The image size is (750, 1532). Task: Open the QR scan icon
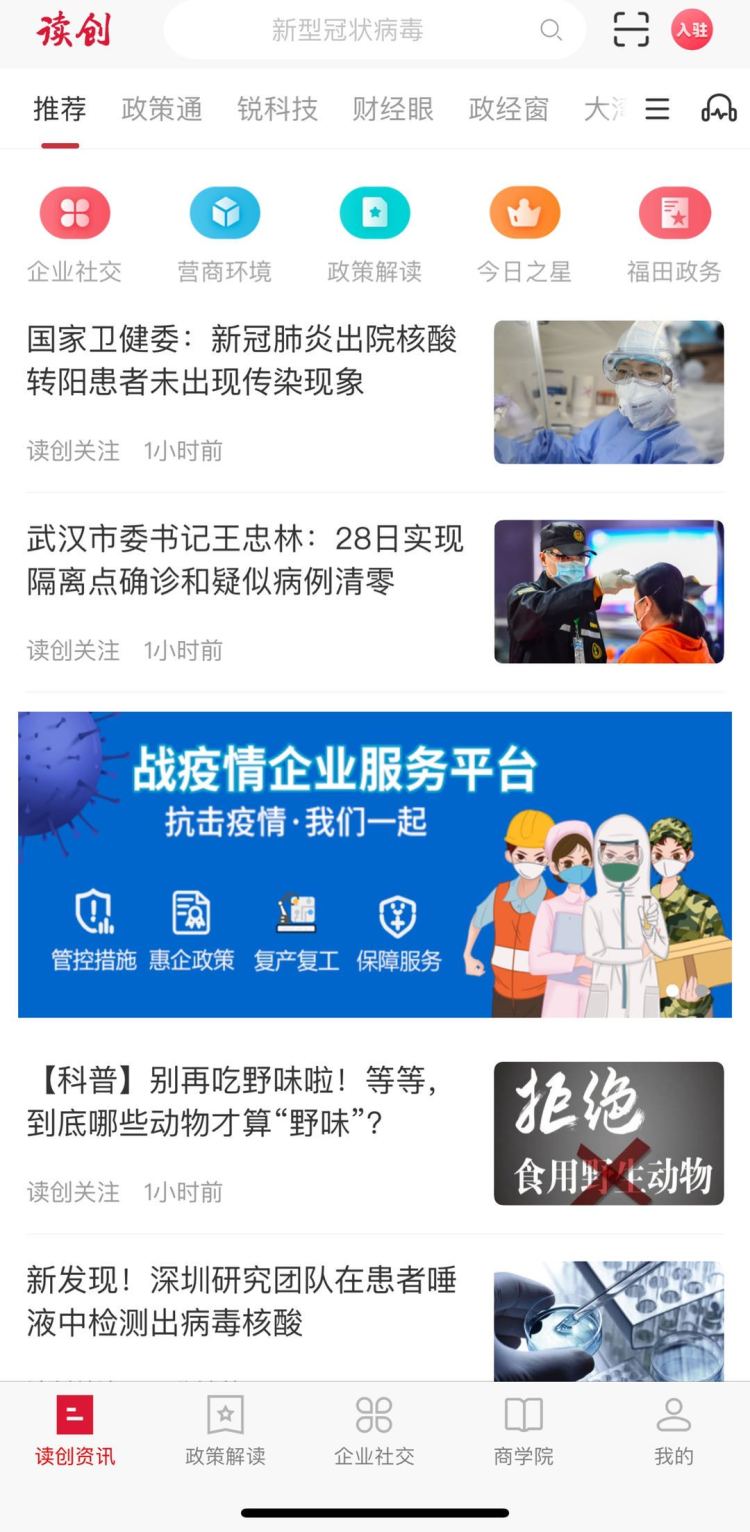tap(631, 30)
